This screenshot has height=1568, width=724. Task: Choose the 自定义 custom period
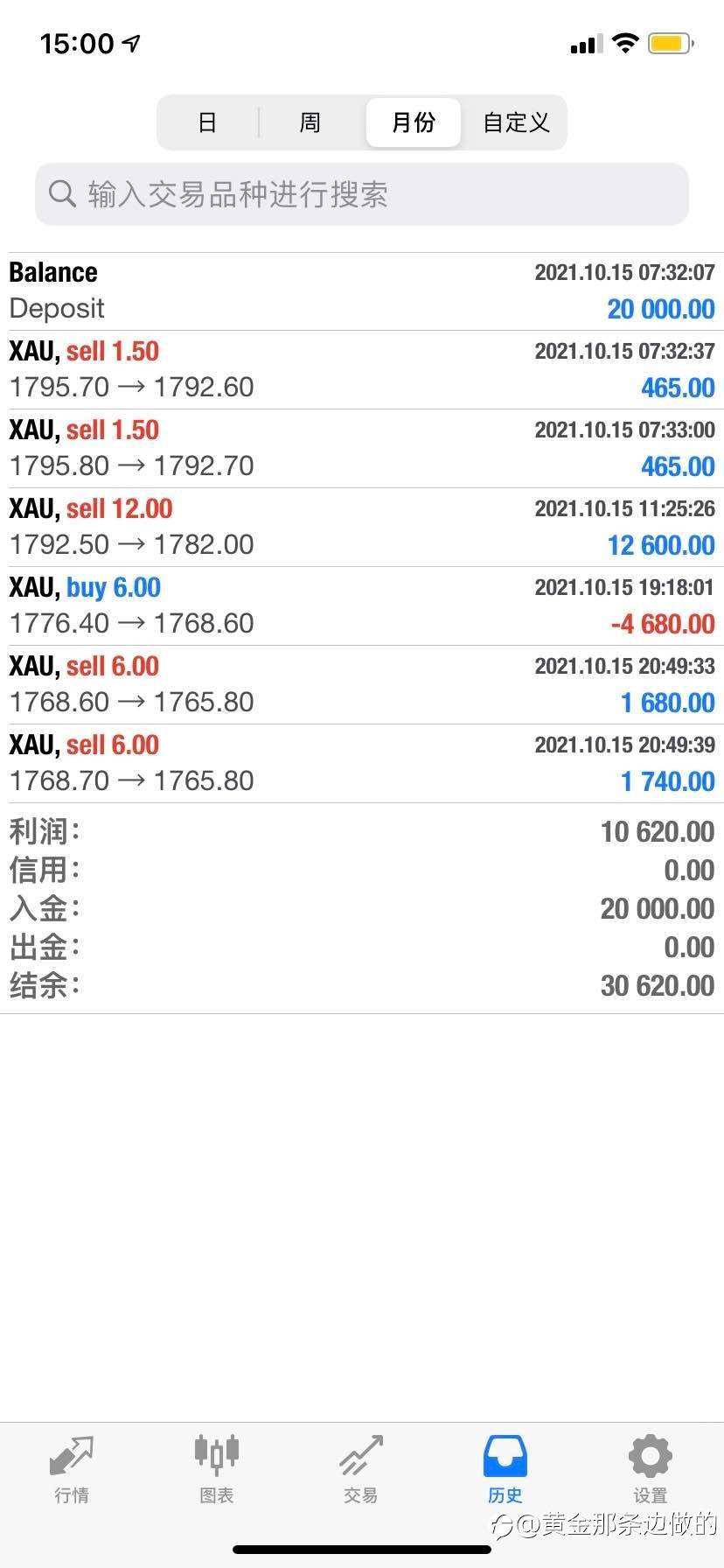[x=516, y=122]
